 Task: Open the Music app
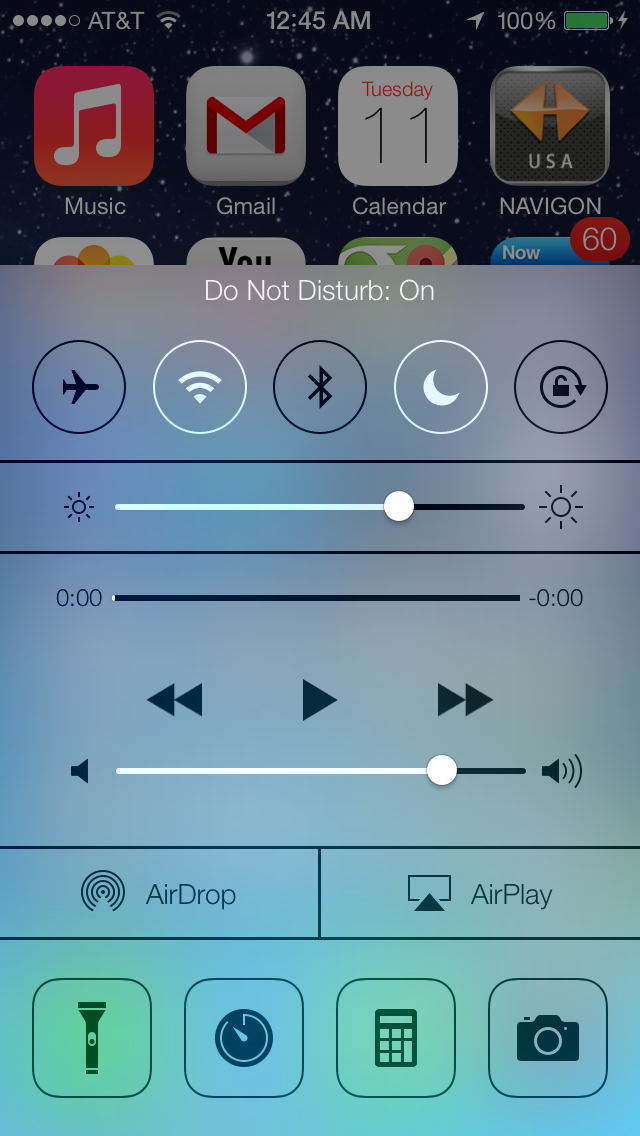94,127
